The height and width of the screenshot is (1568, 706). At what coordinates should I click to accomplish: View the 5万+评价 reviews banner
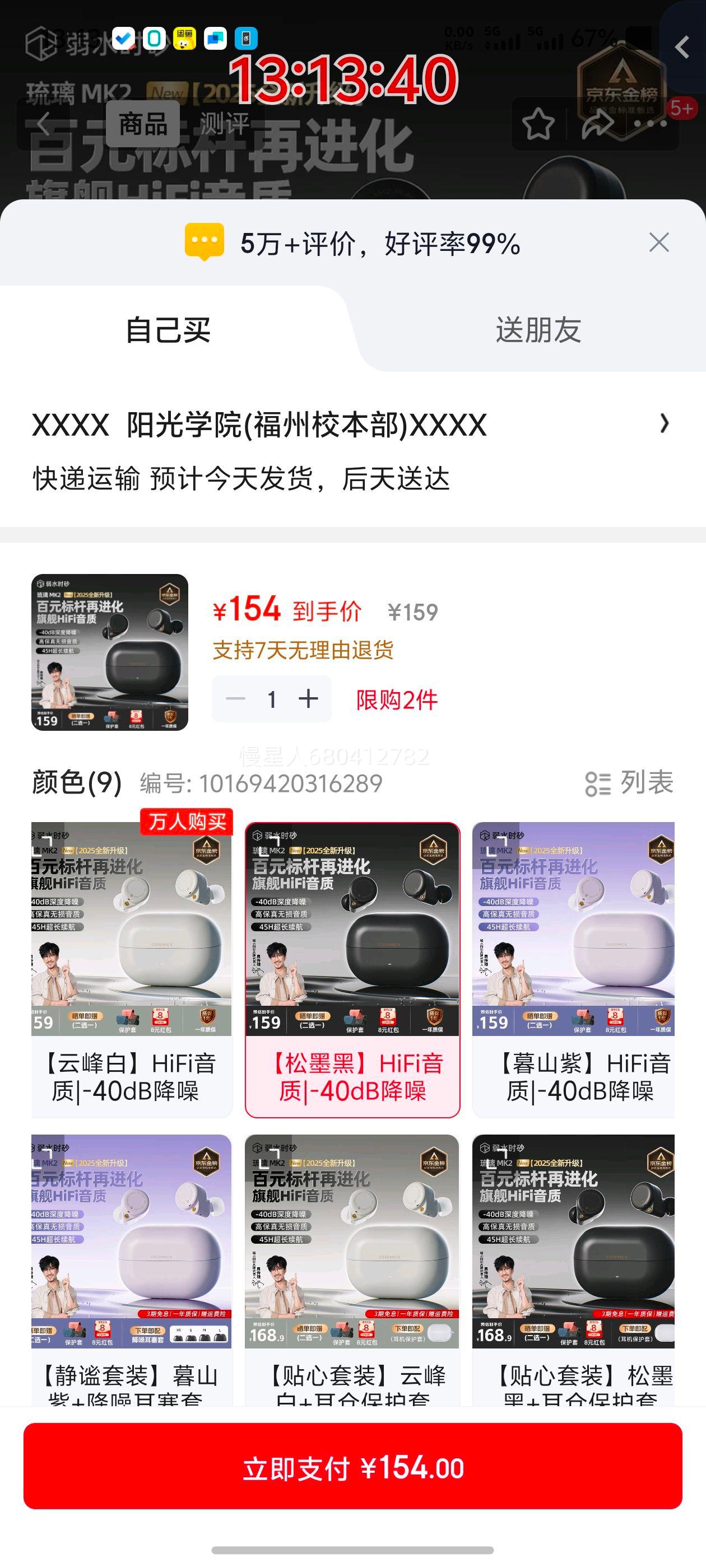(x=352, y=244)
